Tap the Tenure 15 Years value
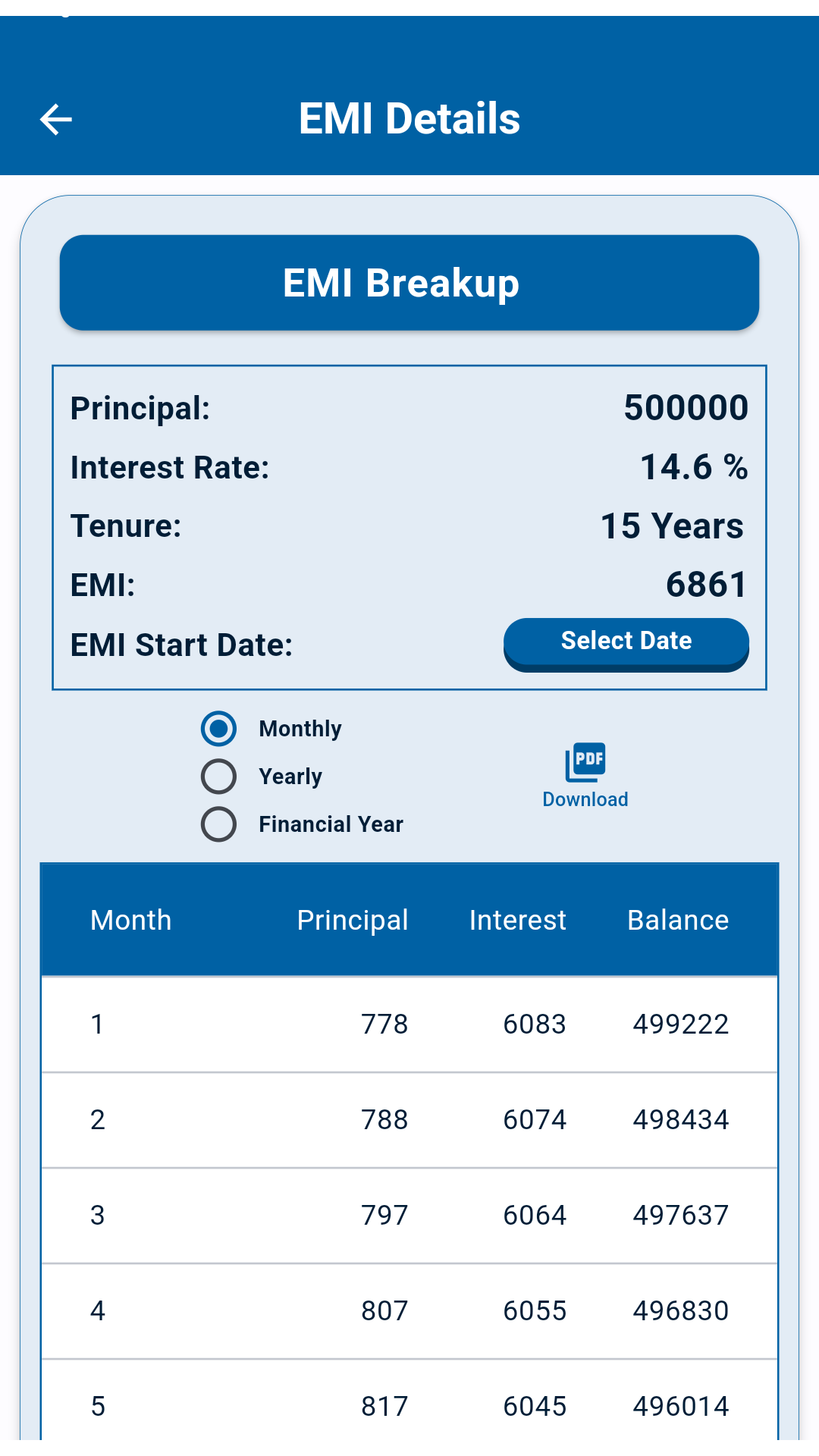The image size is (819, 1456). pos(670,526)
